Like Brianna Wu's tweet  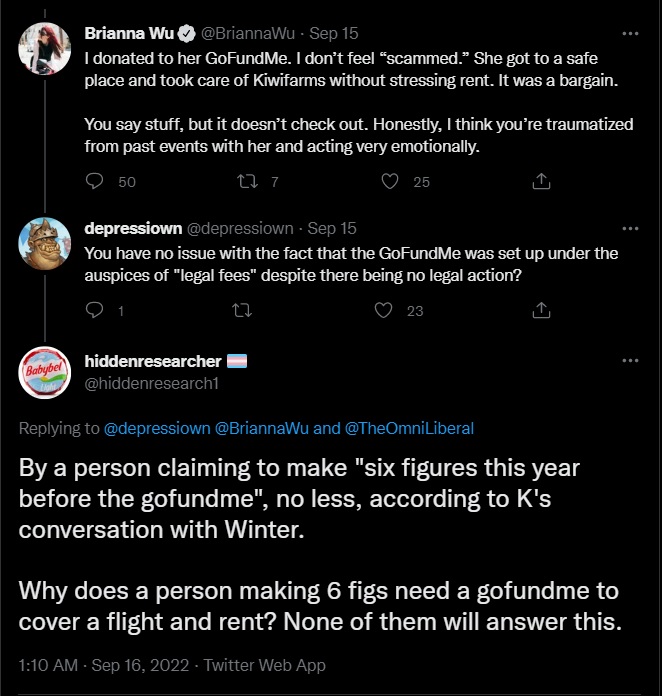[x=392, y=181]
